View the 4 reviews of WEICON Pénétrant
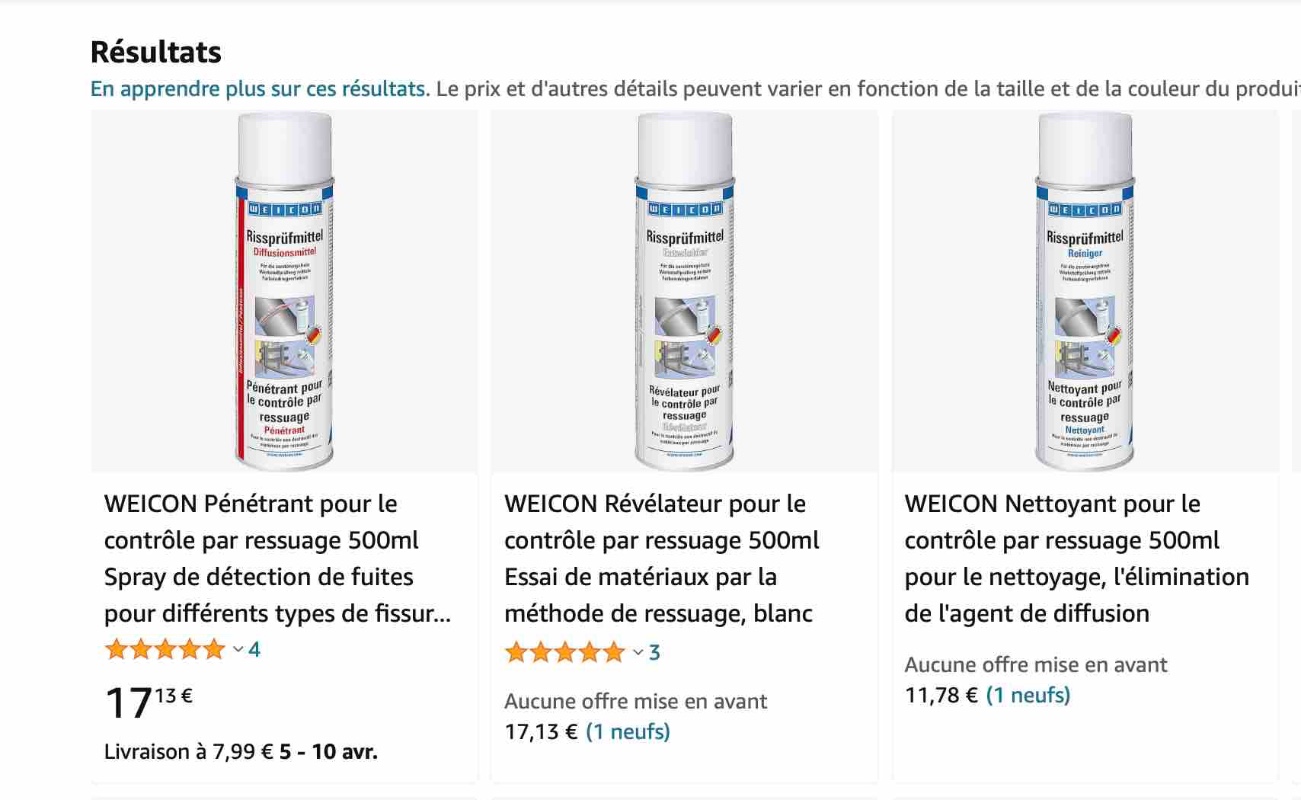The width and height of the screenshot is (1301, 800). (x=254, y=650)
